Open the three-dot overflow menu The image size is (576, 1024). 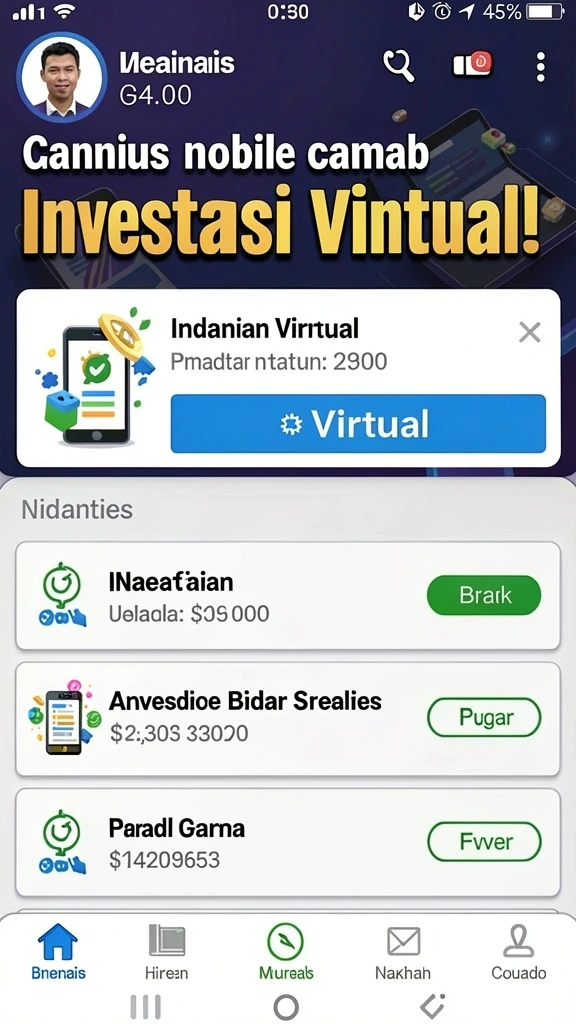pyautogui.click(x=540, y=67)
